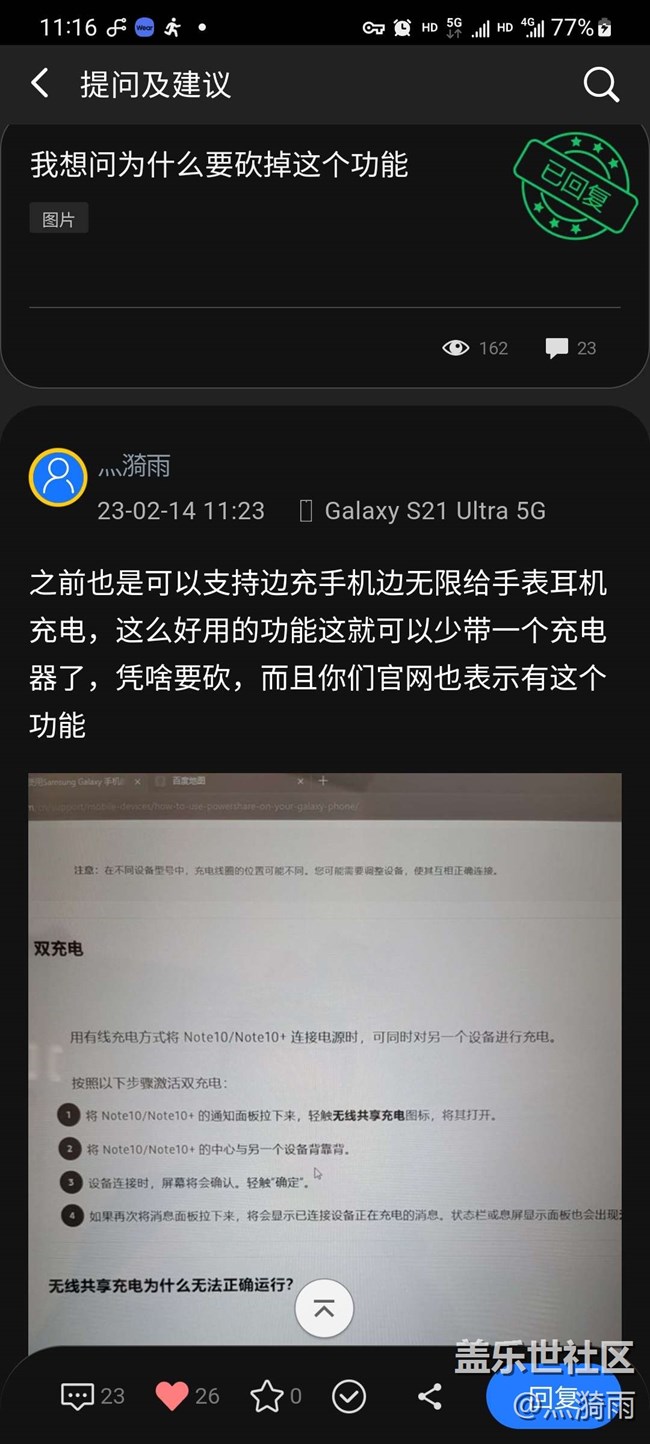Bookmark this post with the star icon
Screen dimensions: 650x1444
[266, 1396]
